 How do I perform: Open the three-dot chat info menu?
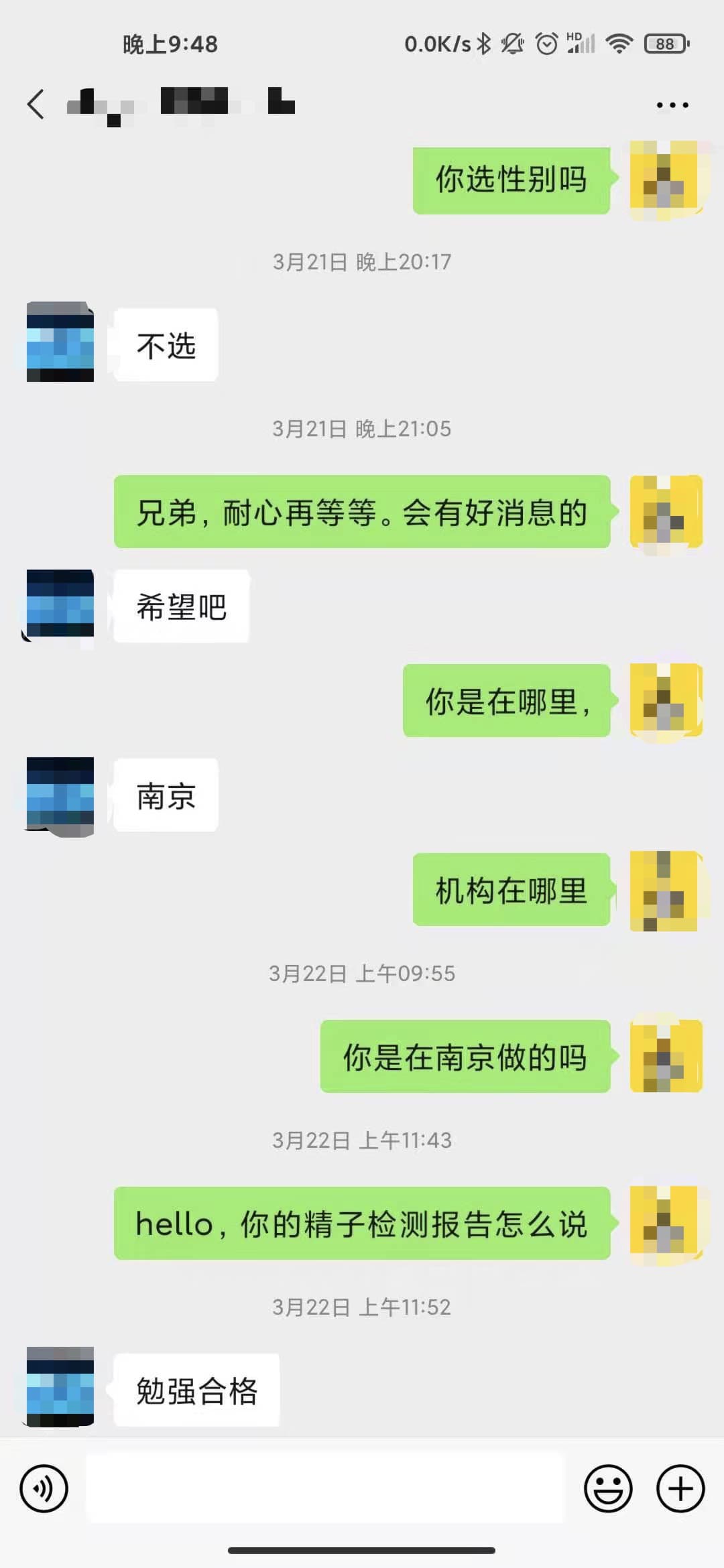point(672,105)
